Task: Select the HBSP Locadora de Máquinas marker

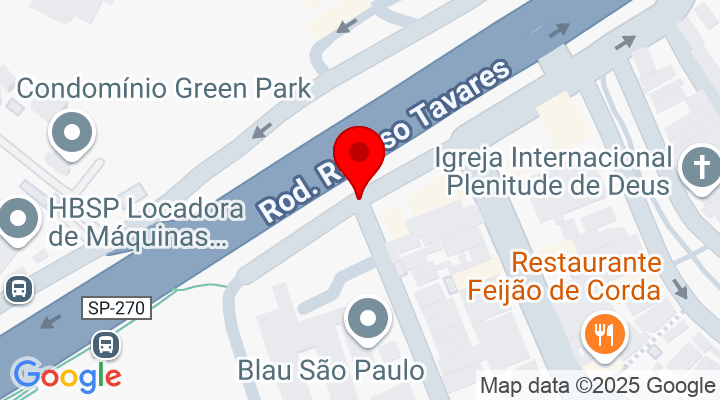Action: [18, 218]
